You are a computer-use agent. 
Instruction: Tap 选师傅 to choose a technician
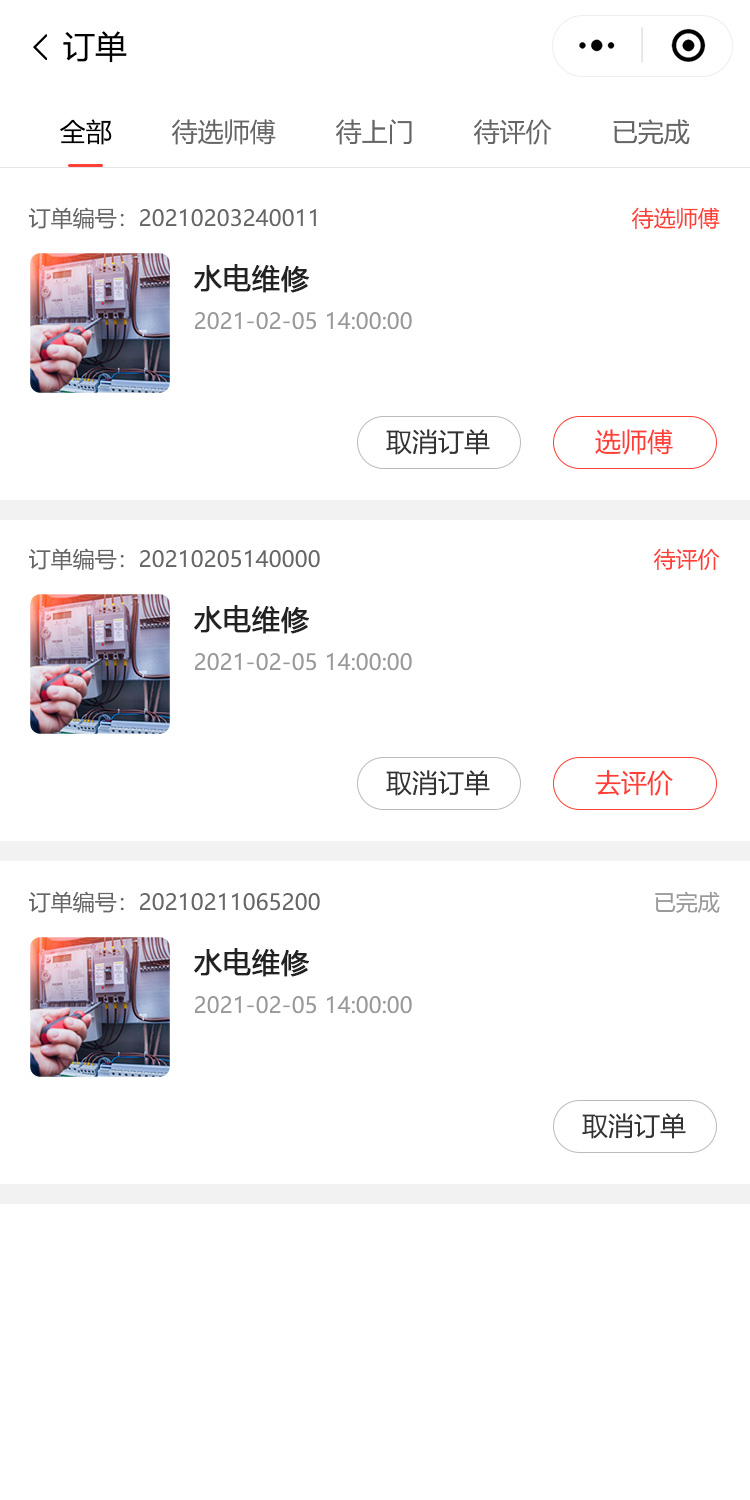(634, 442)
